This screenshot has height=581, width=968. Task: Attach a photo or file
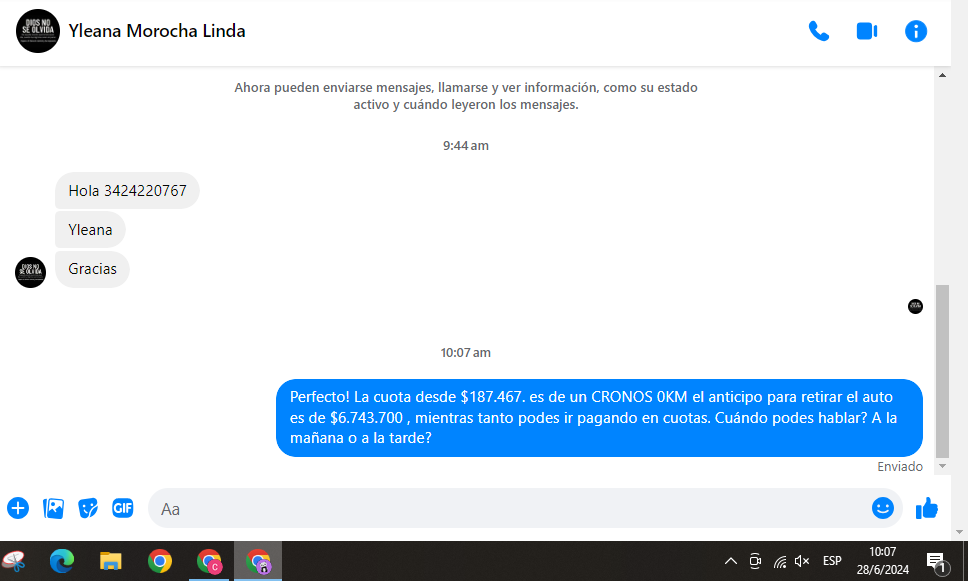tap(53, 508)
